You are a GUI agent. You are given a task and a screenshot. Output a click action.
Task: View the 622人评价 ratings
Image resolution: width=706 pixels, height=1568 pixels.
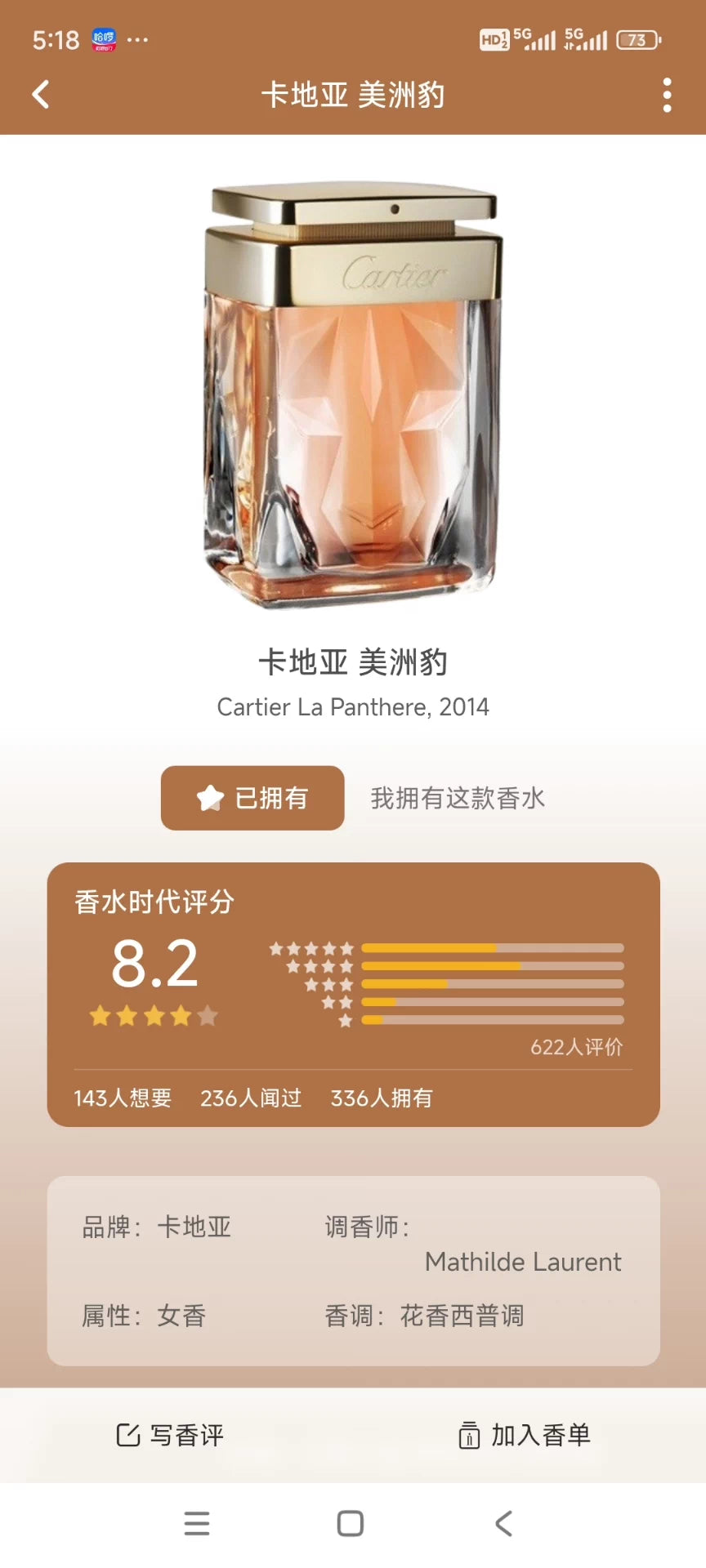(576, 1047)
